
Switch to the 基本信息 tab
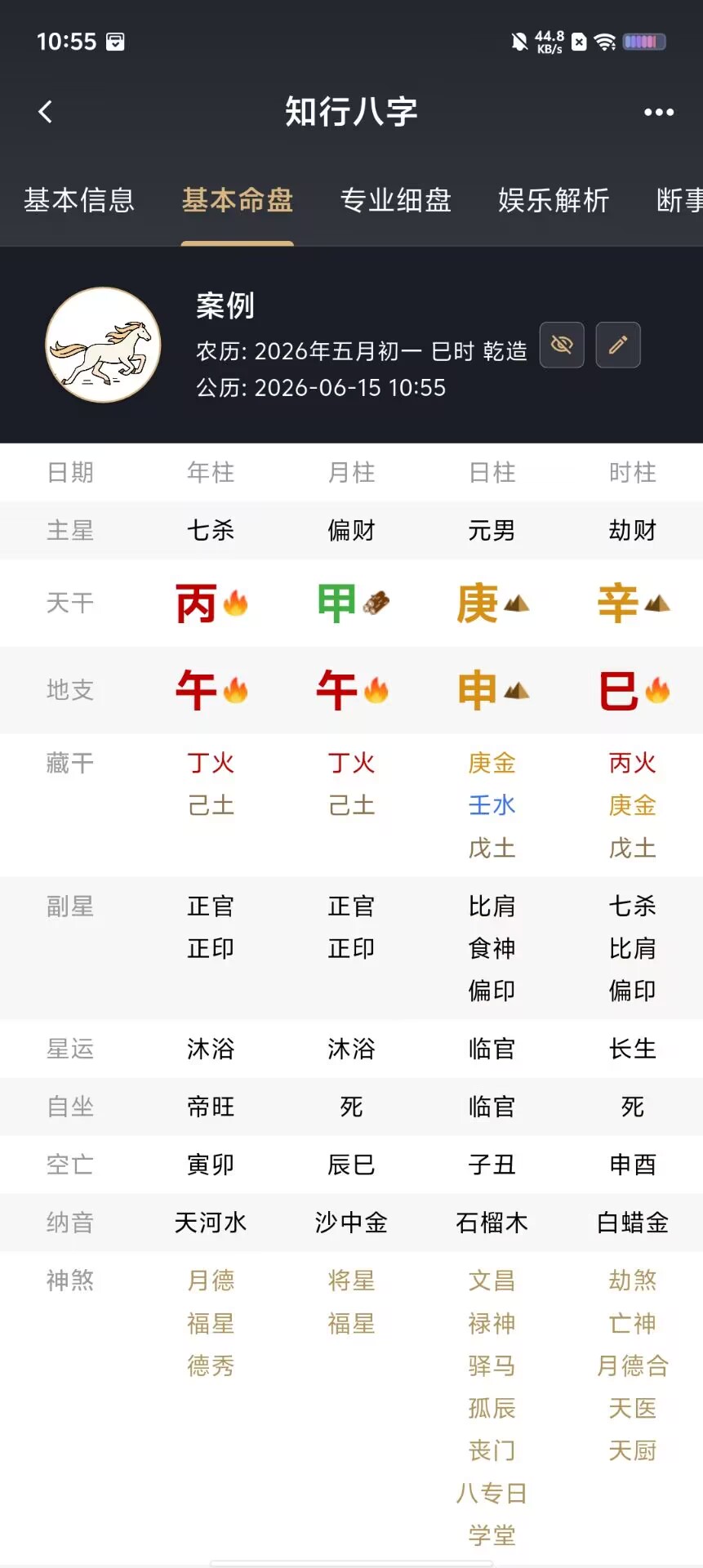(79, 200)
